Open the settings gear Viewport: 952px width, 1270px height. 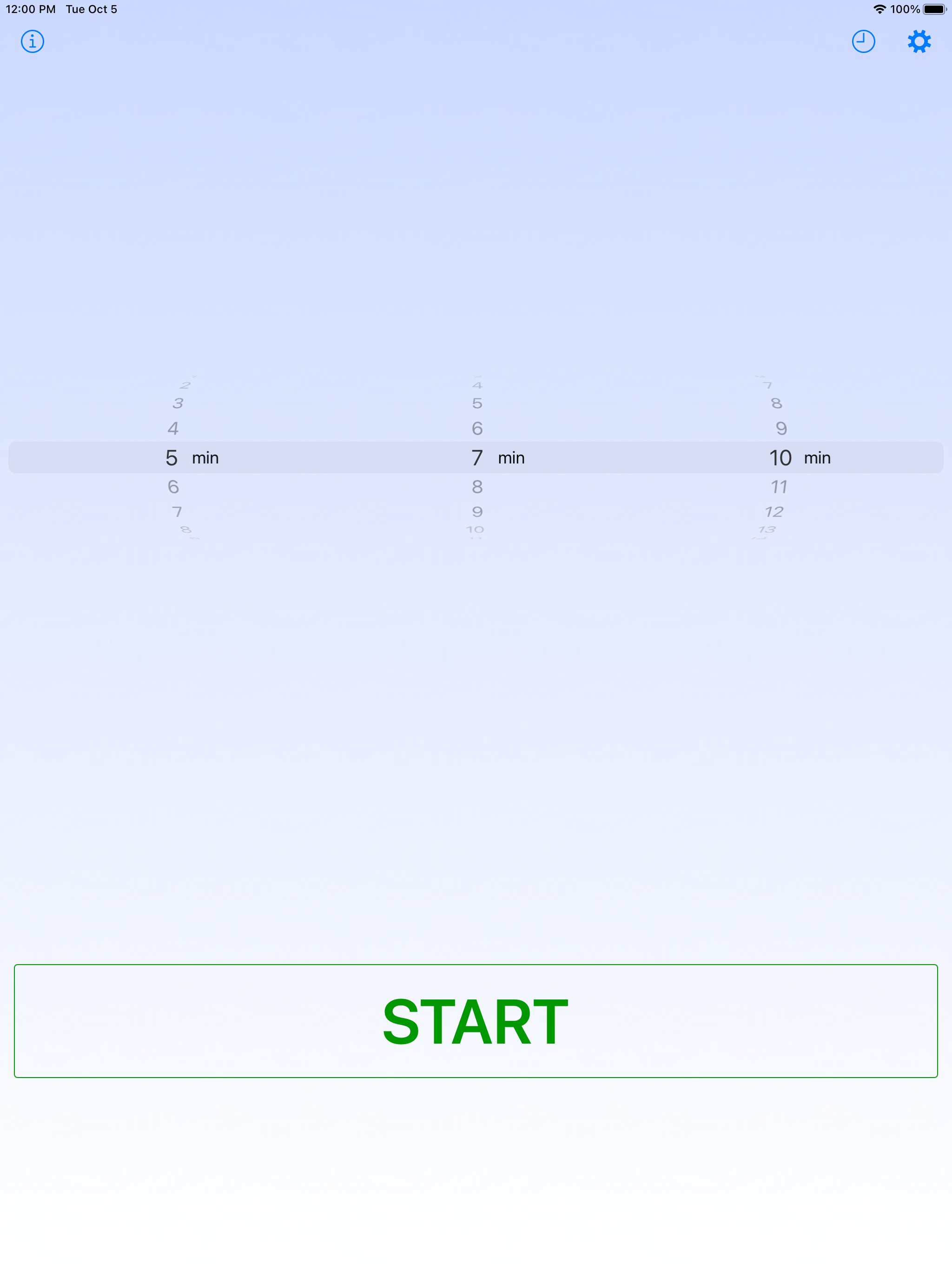(919, 41)
